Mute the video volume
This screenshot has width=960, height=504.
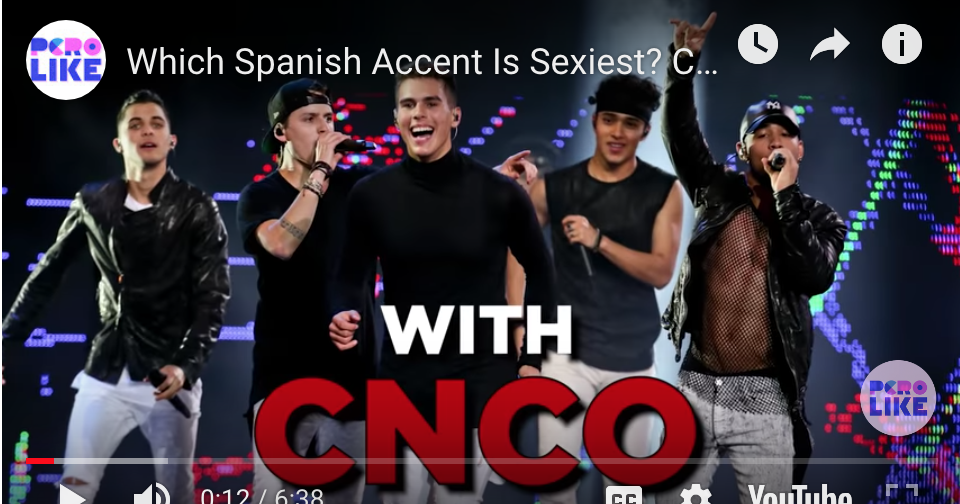[151, 494]
